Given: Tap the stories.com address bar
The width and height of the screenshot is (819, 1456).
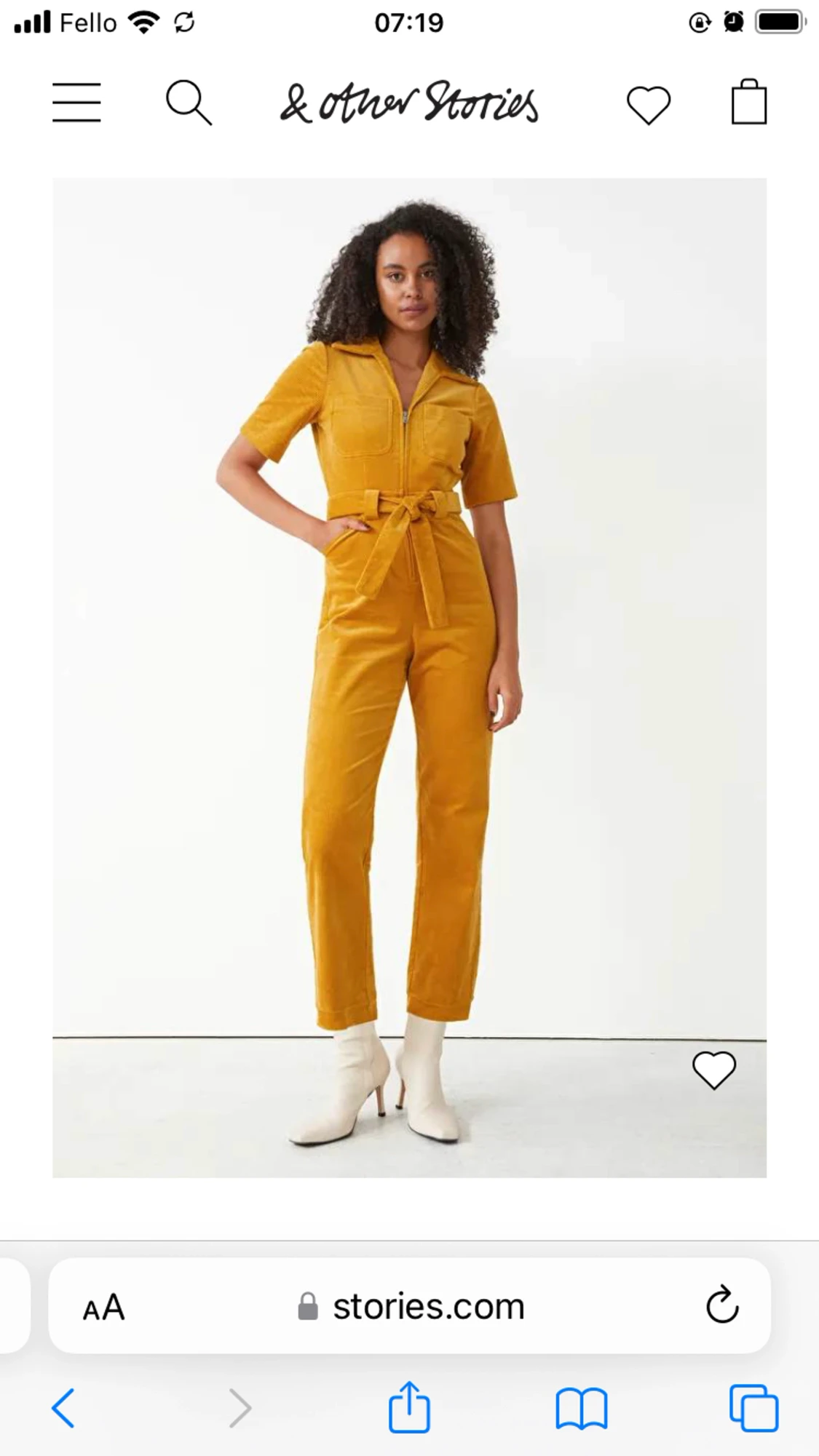Looking at the screenshot, I should (x=410, y=1306).
